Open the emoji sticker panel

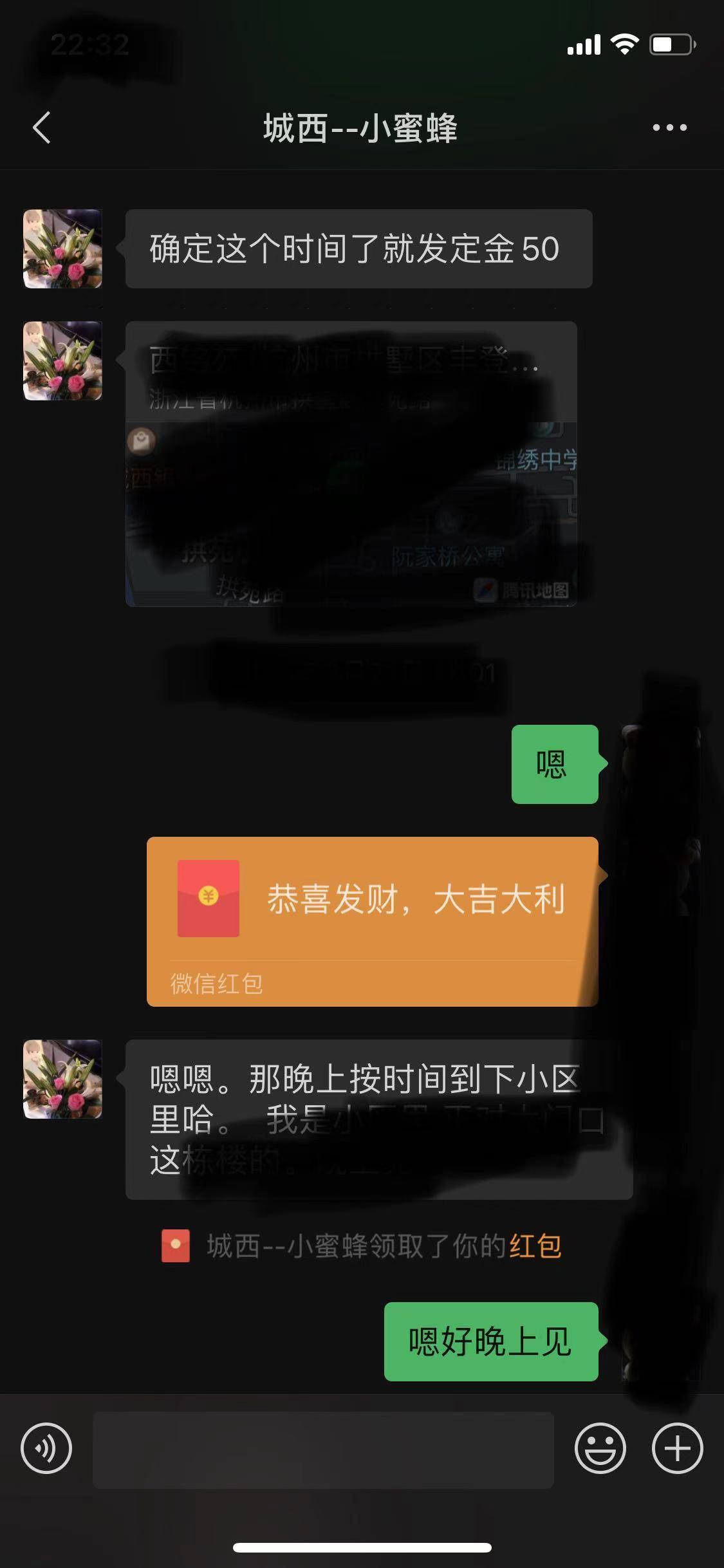point(600,1448)
